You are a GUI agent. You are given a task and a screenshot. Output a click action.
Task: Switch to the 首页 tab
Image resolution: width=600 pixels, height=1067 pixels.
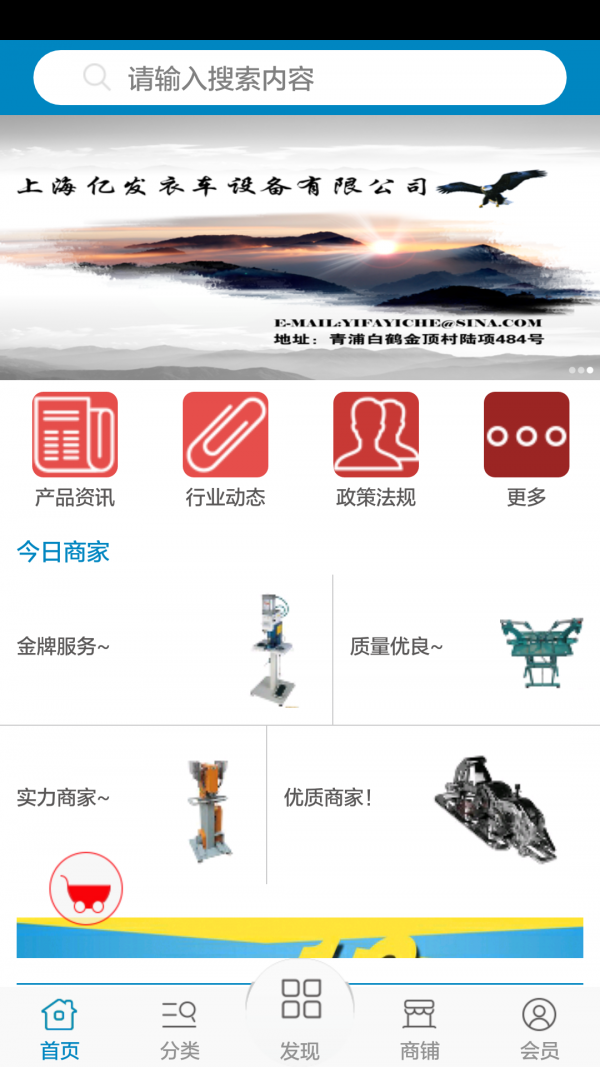(x=60, y=1028)
